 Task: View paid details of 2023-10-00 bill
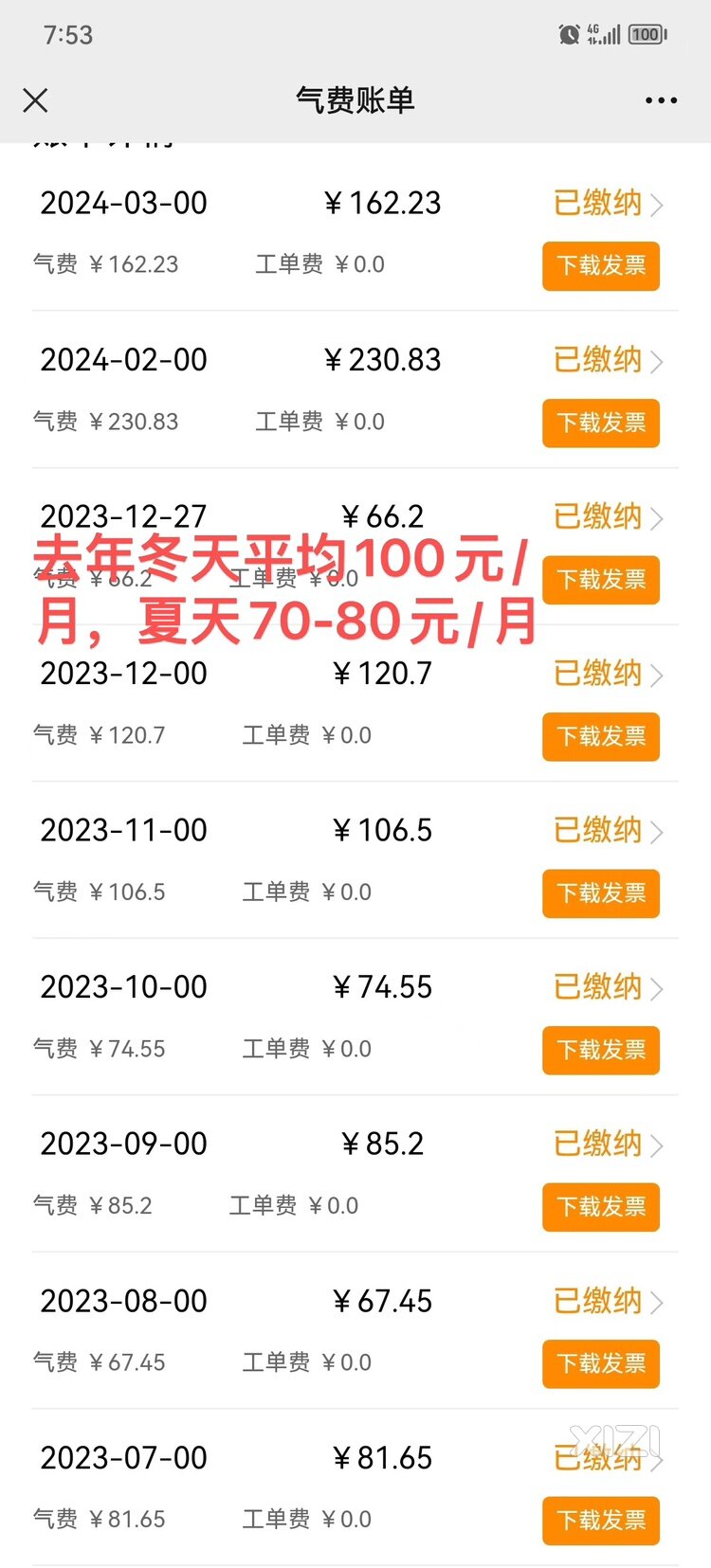point(608,987)
